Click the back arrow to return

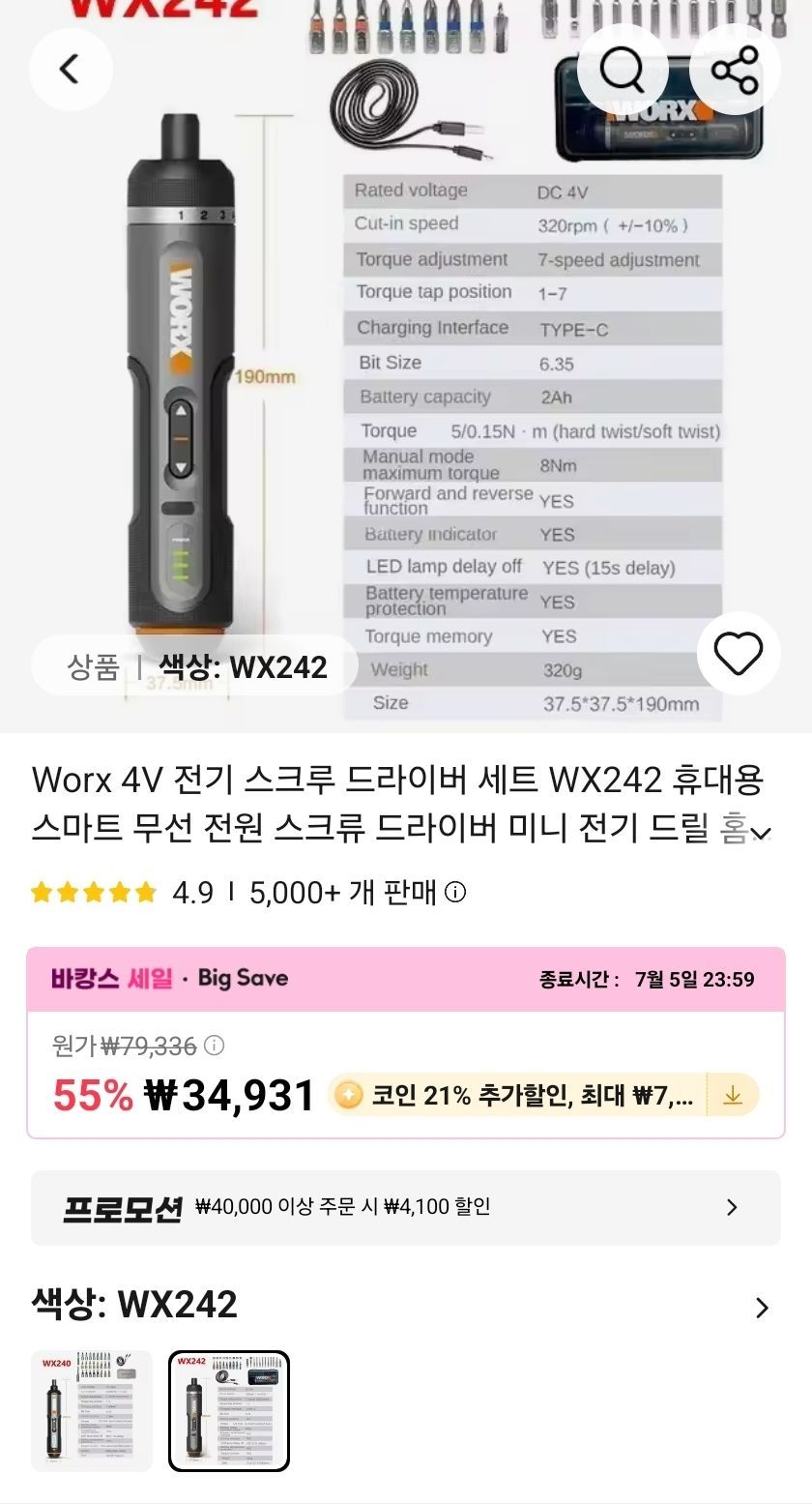(x=71, y=70)
